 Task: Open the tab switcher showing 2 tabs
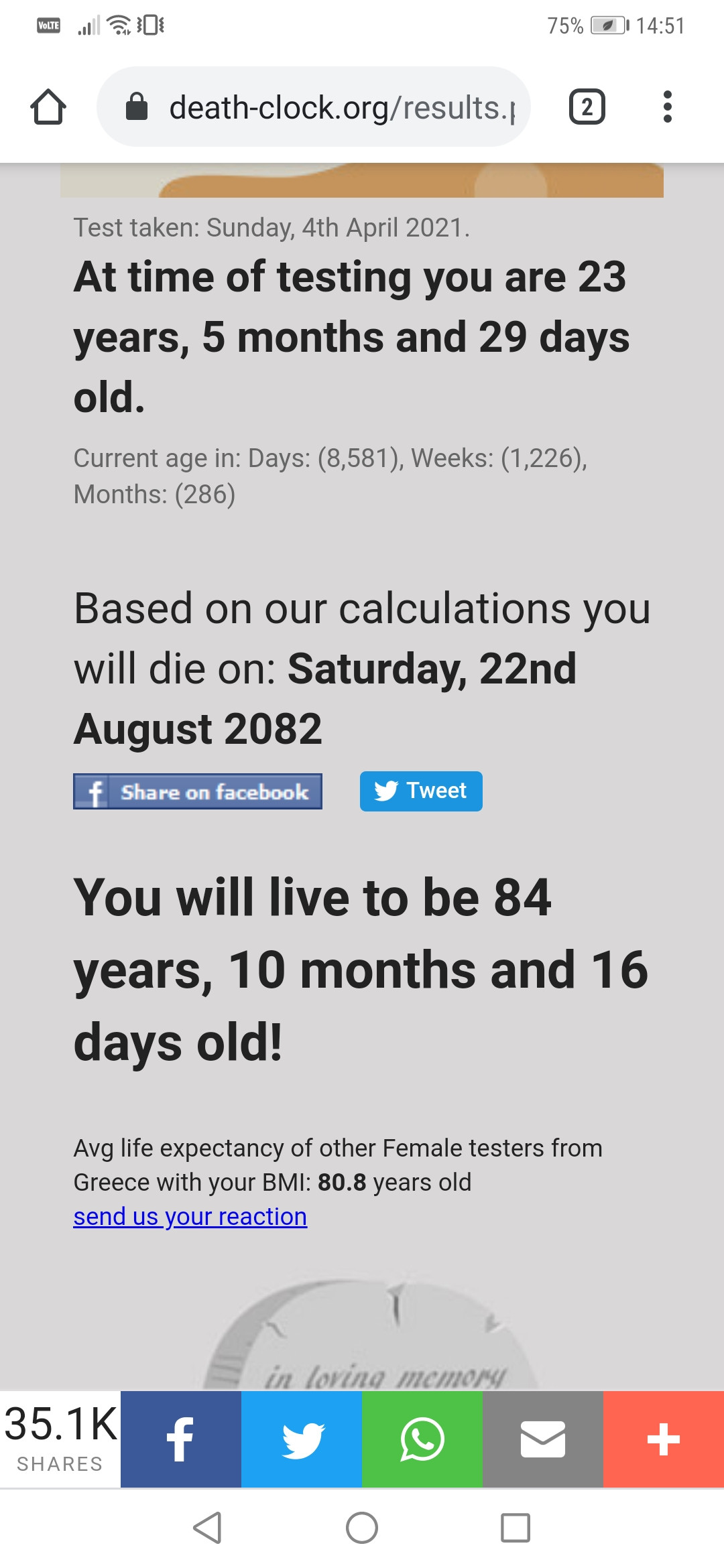[587, 107]
